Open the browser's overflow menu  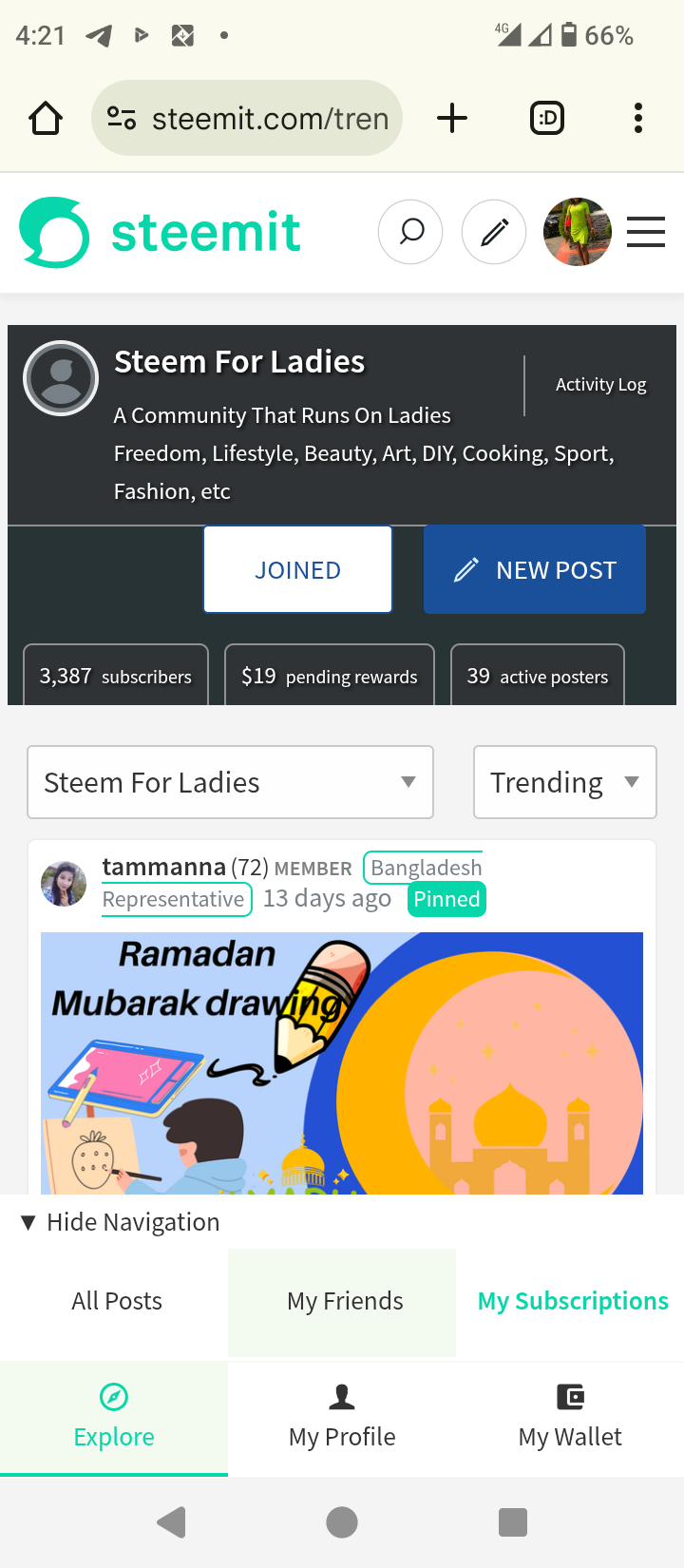tap(638, 118)
